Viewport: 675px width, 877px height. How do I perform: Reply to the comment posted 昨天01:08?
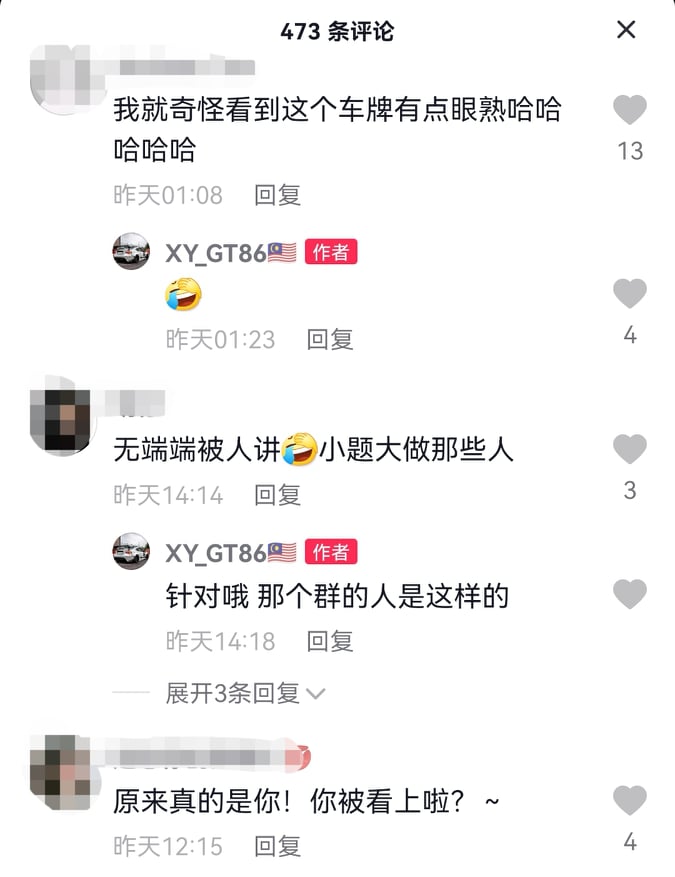[277, 195]
